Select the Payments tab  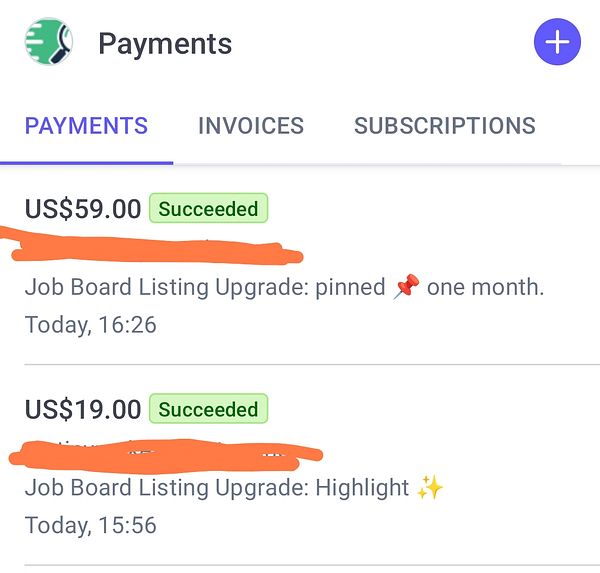(x=86, y=126)
